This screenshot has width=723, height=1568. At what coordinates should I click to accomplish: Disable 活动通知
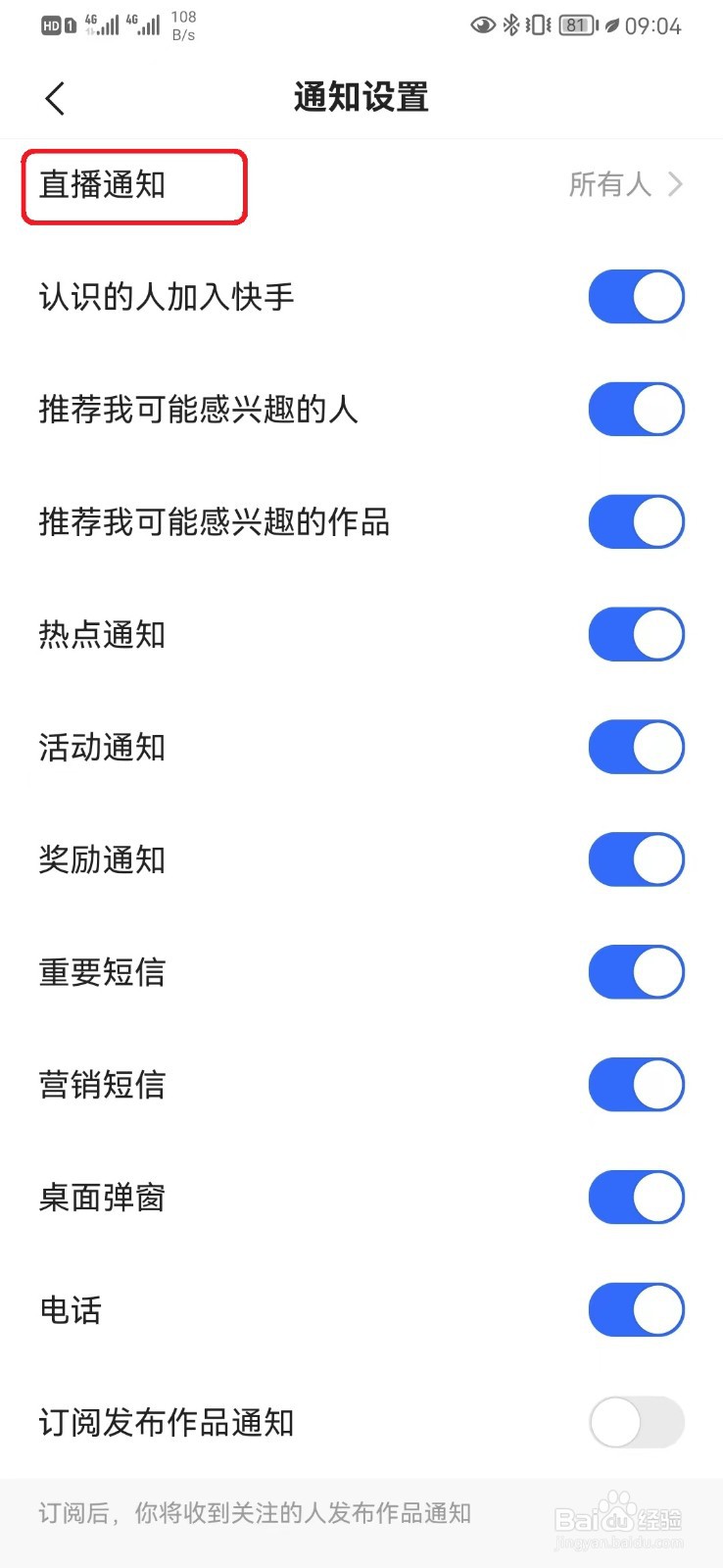(x=636, y=748)
